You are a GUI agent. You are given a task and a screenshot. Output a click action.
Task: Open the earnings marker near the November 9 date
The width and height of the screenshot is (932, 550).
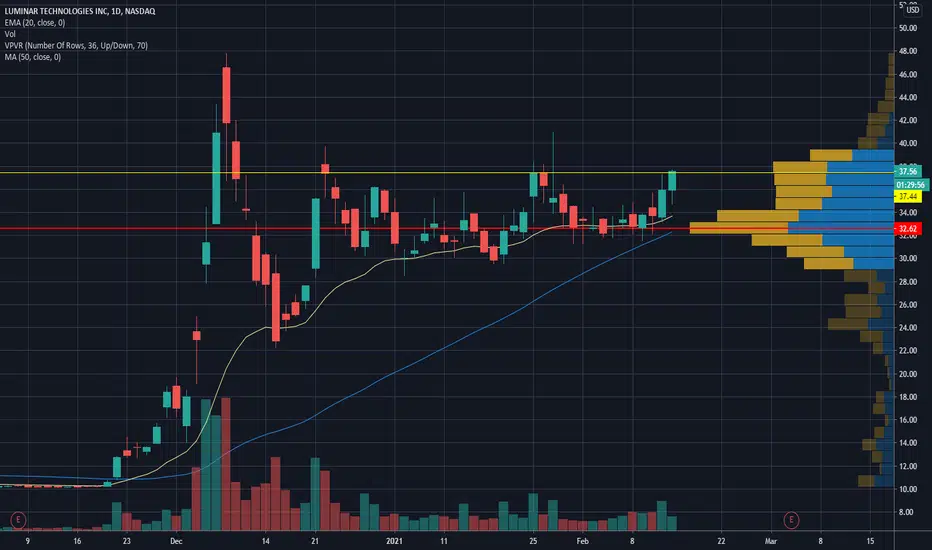(18, 520)
